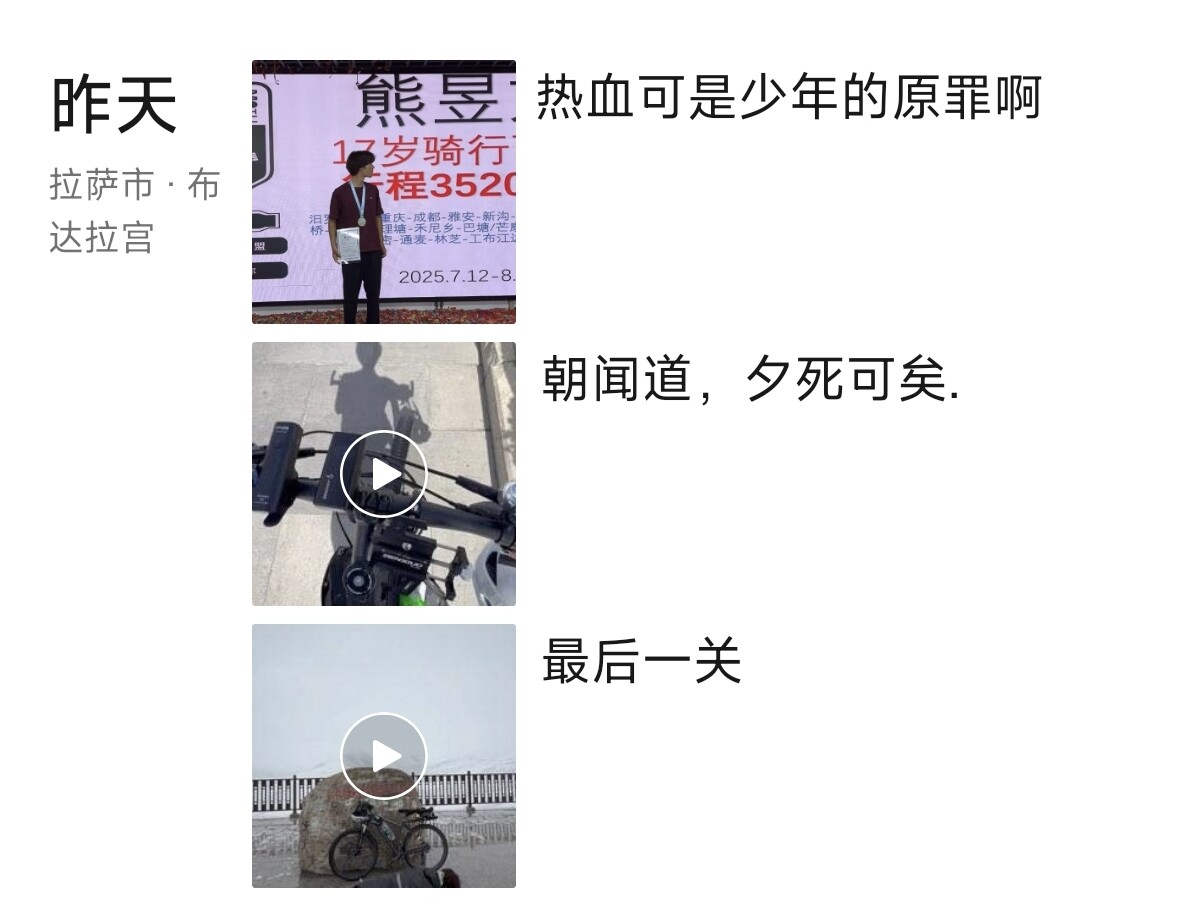Play the video post titled 最后一关
1200x923 pixels.
coord(383,756)
